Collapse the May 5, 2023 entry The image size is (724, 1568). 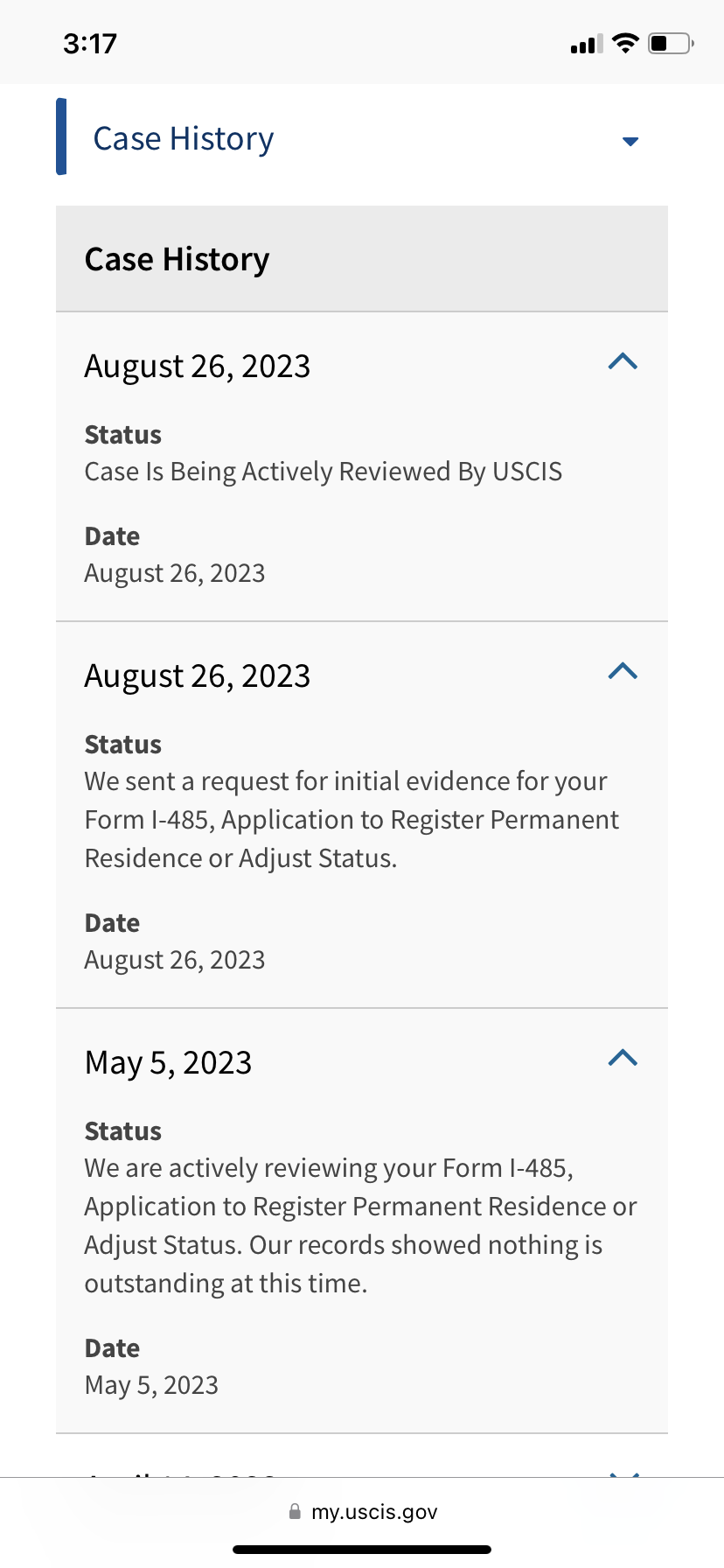(623, 1058)
